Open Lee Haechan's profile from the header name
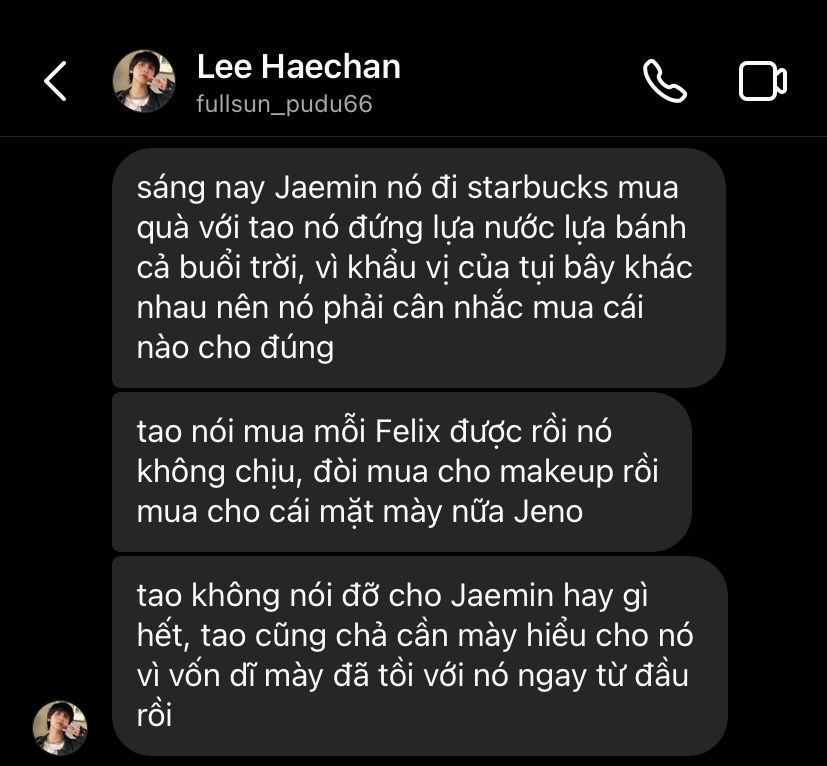The height and width of the screenshot is (766, 827). (x=298, y=68)
